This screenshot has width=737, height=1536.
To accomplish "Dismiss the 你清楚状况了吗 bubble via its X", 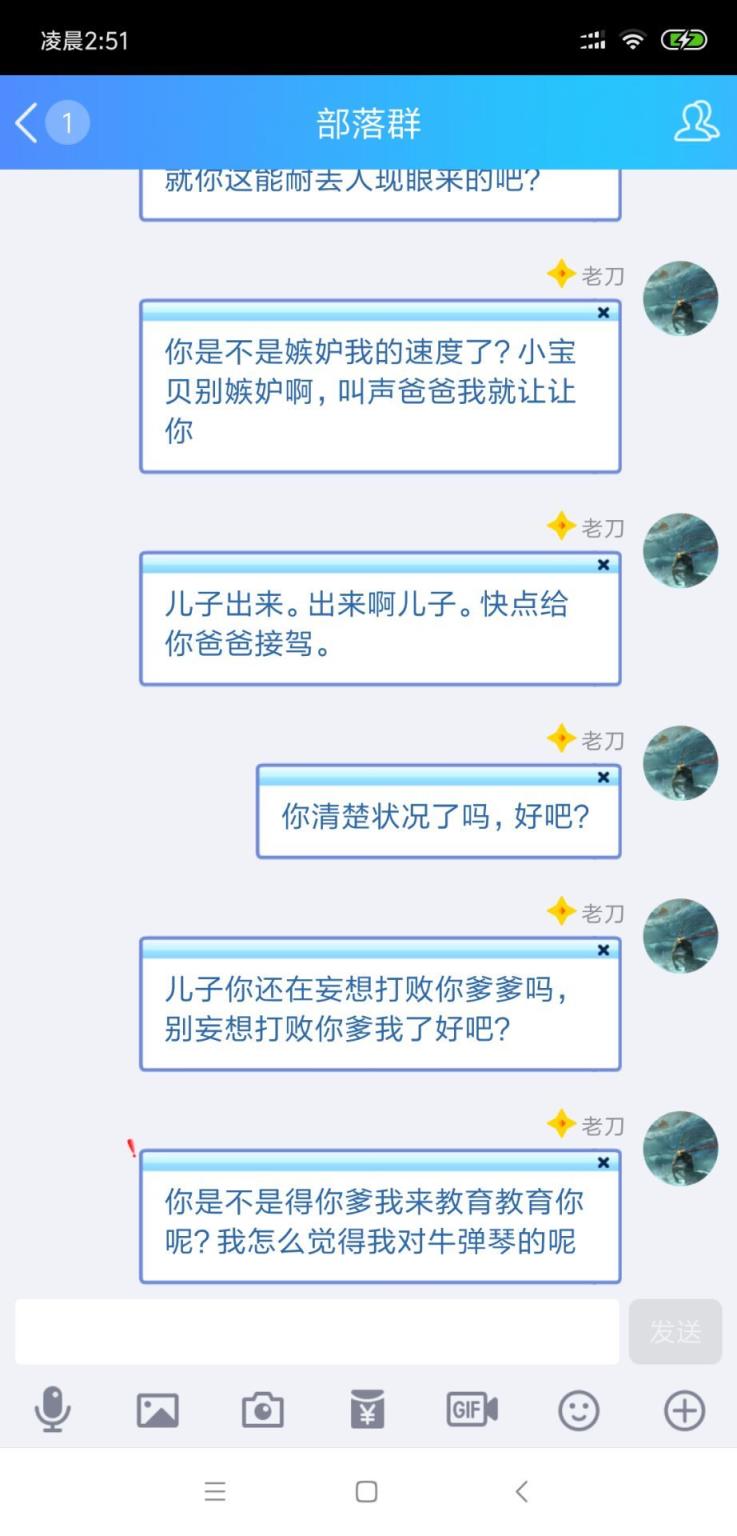I will 604,776.
